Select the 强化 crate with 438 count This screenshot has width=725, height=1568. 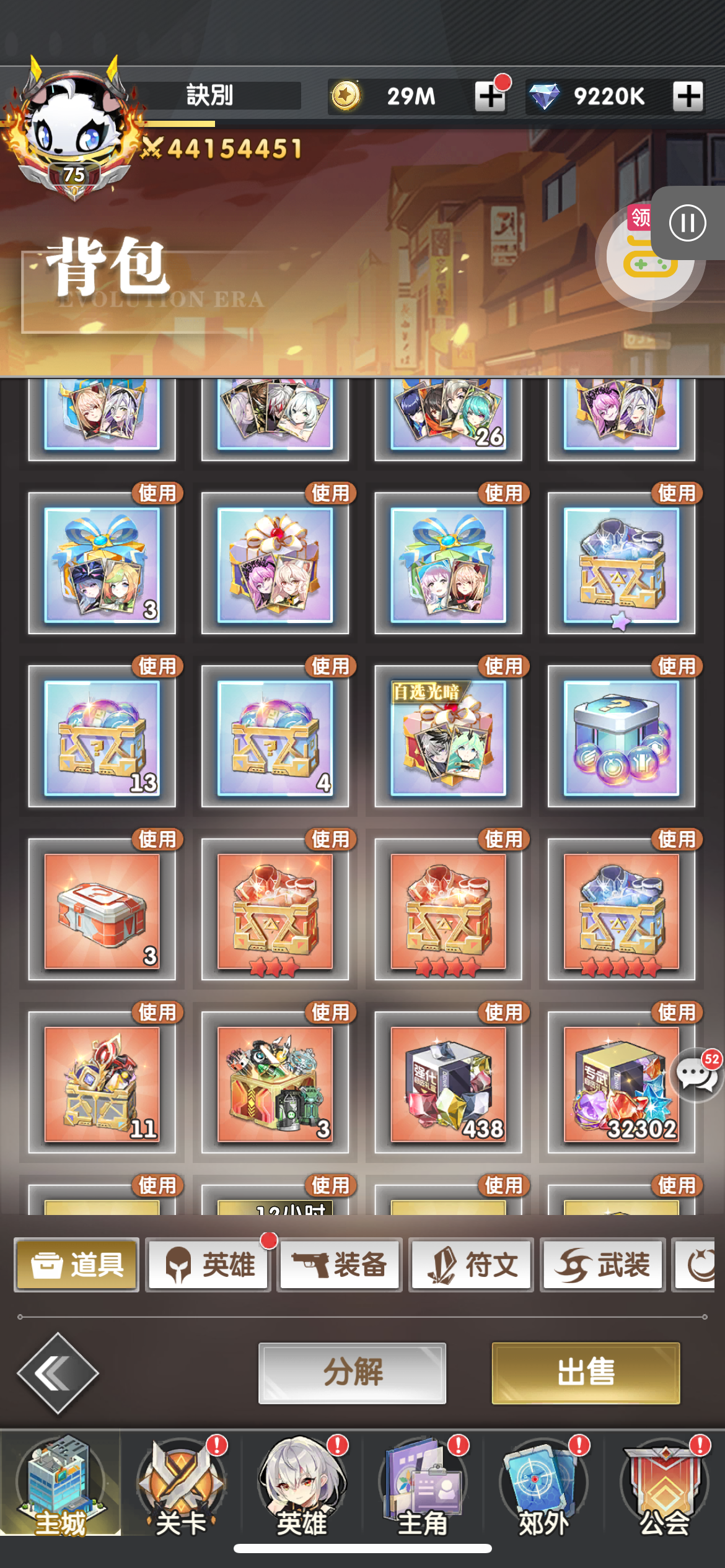pos(448,1083)
